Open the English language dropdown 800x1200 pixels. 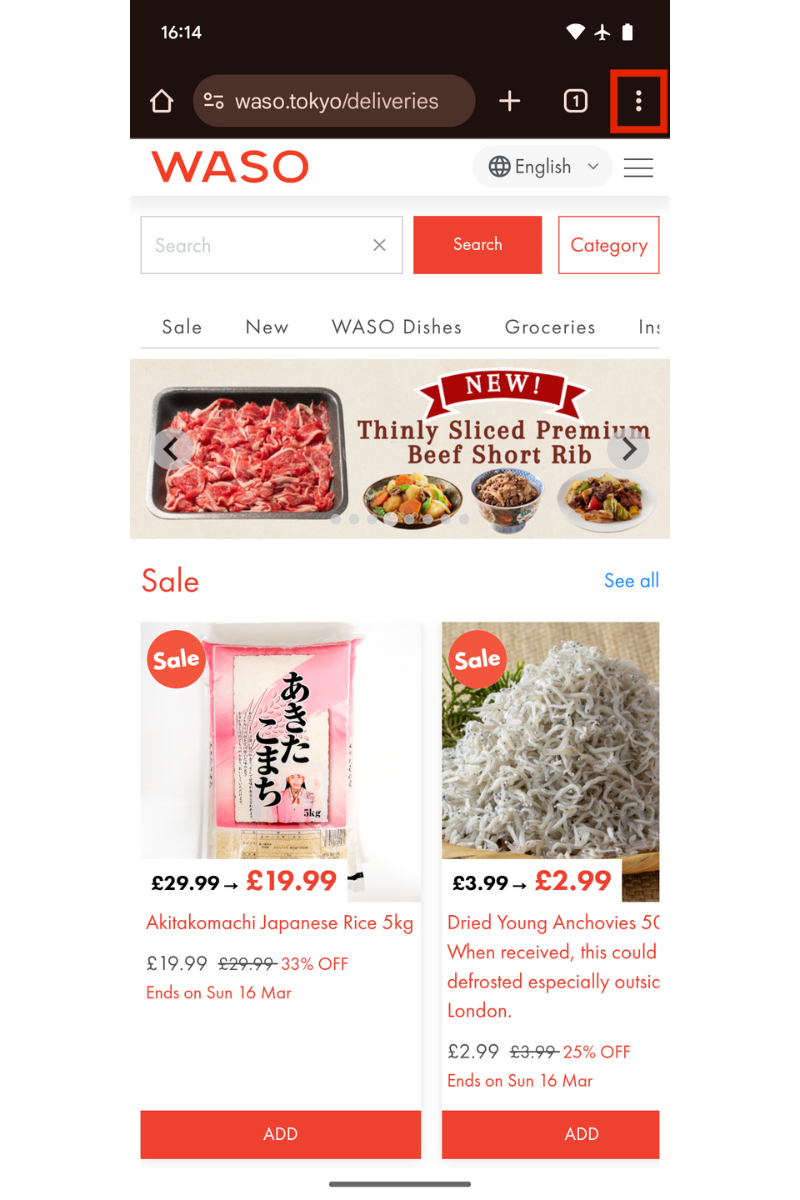pos(543,167)
